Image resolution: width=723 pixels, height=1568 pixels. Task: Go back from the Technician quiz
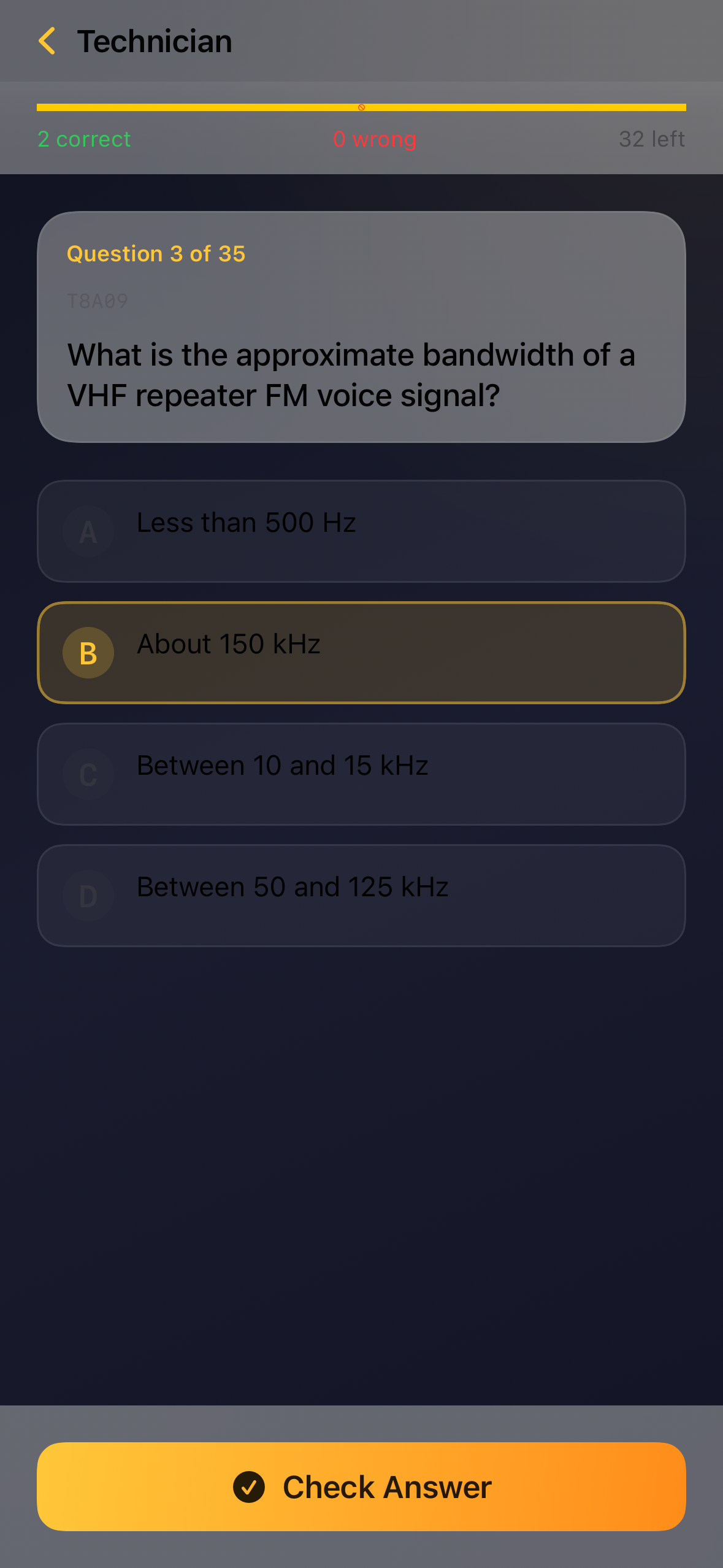(x=47, y=41)
